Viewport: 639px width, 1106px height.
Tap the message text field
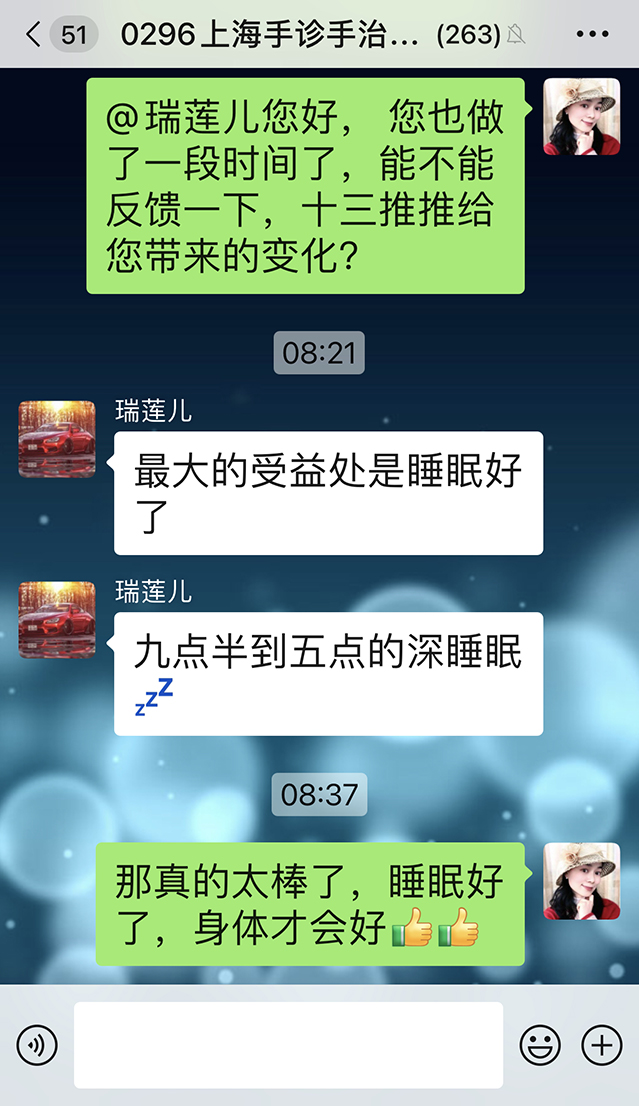coord(288,1045)
